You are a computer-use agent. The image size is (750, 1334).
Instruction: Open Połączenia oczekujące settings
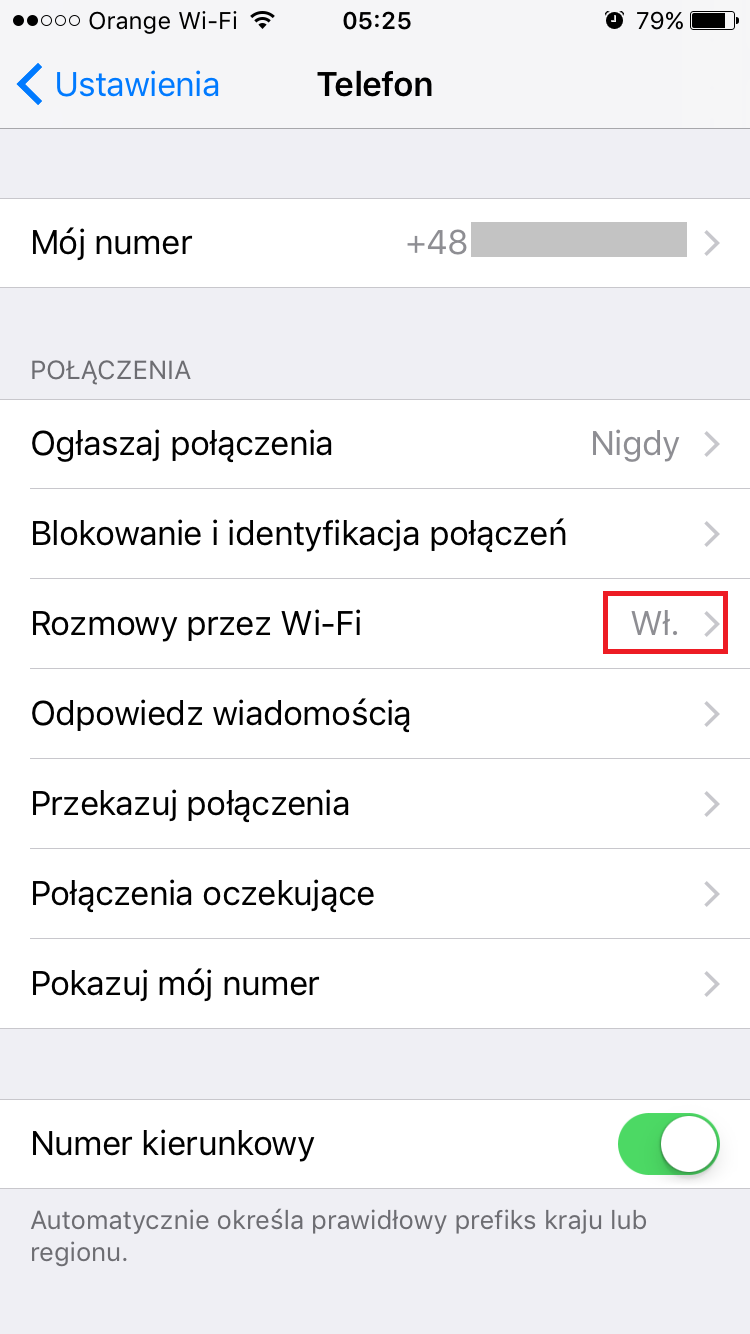coord(375,893)
